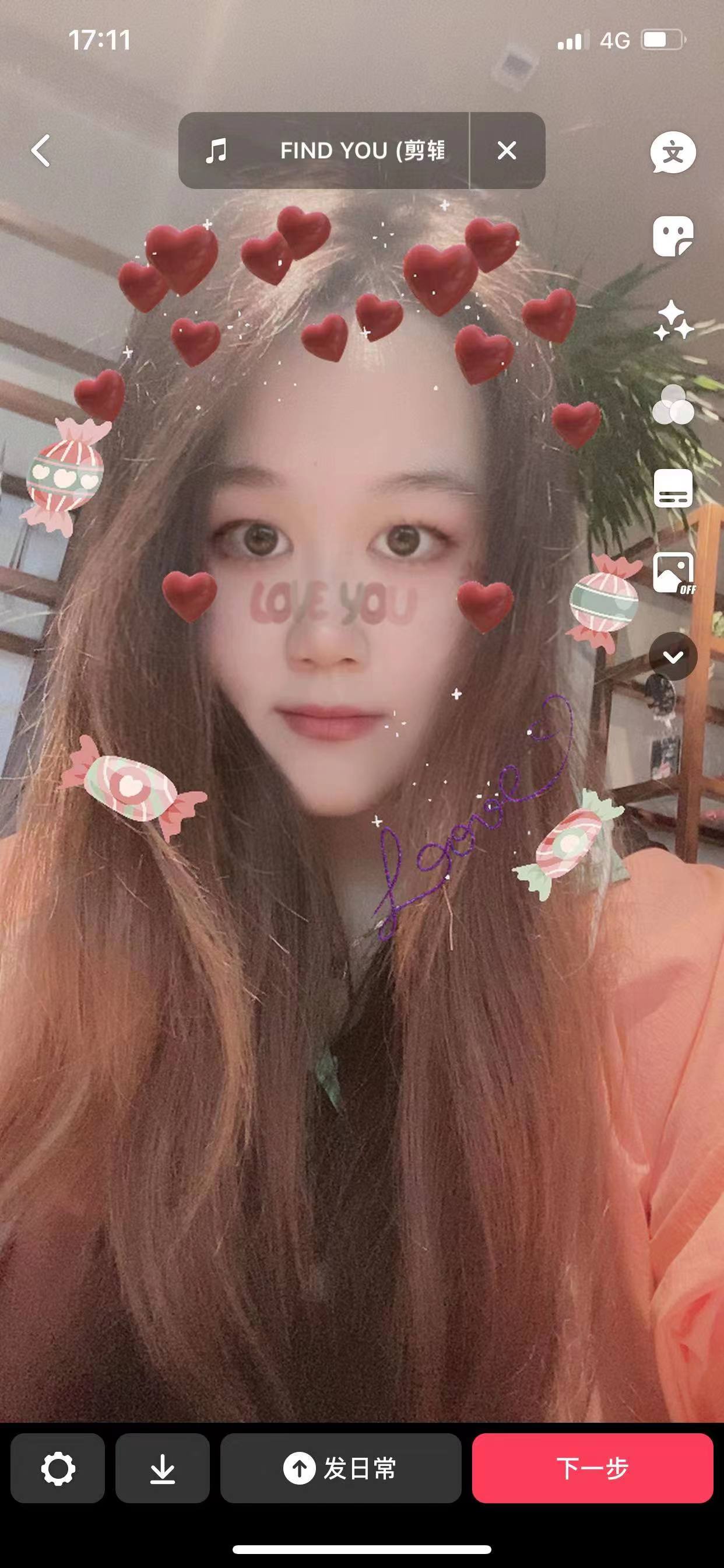The height and width of the screenshot is (1568, 724).
Task: Open the auto captions tool
Action: click(673, 488)
